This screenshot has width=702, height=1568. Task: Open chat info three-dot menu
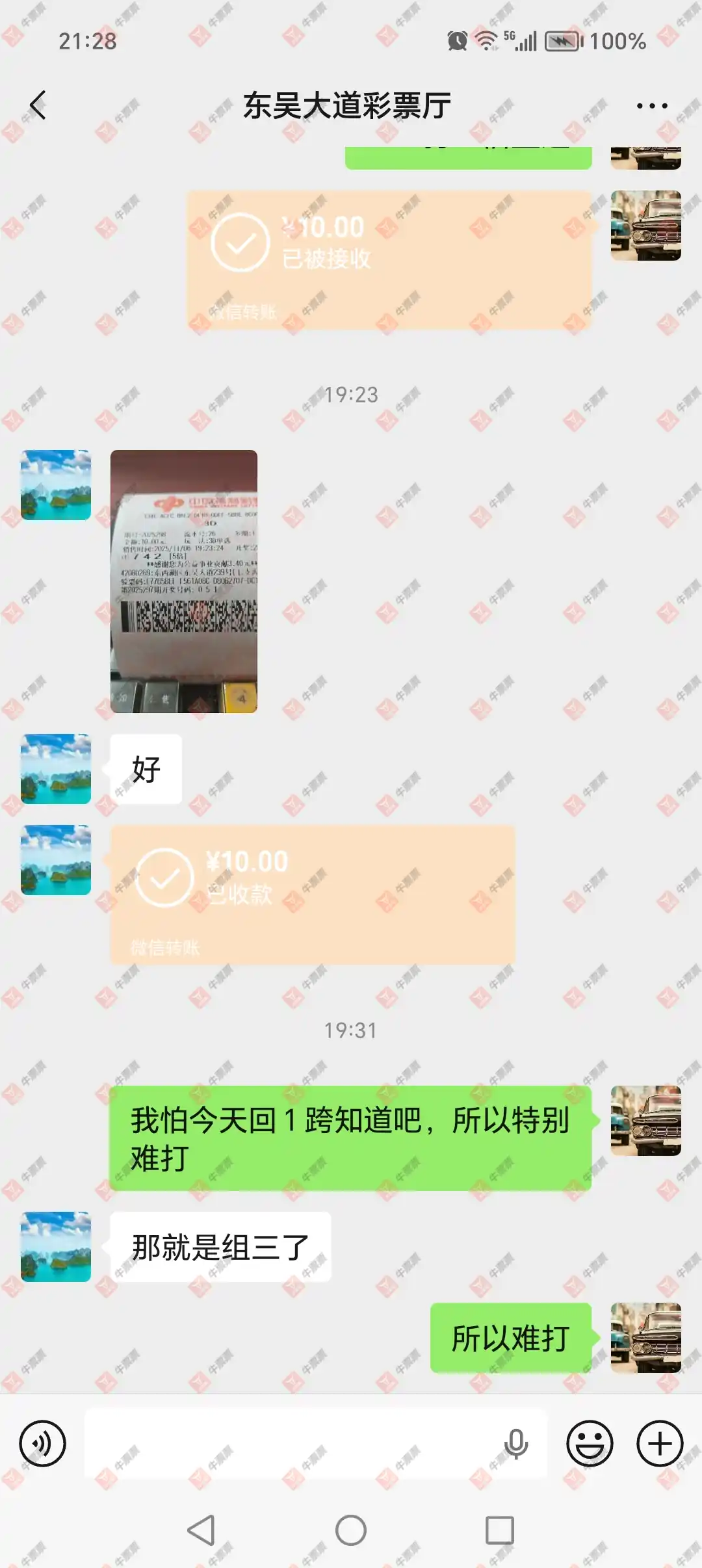coord(651,106)
